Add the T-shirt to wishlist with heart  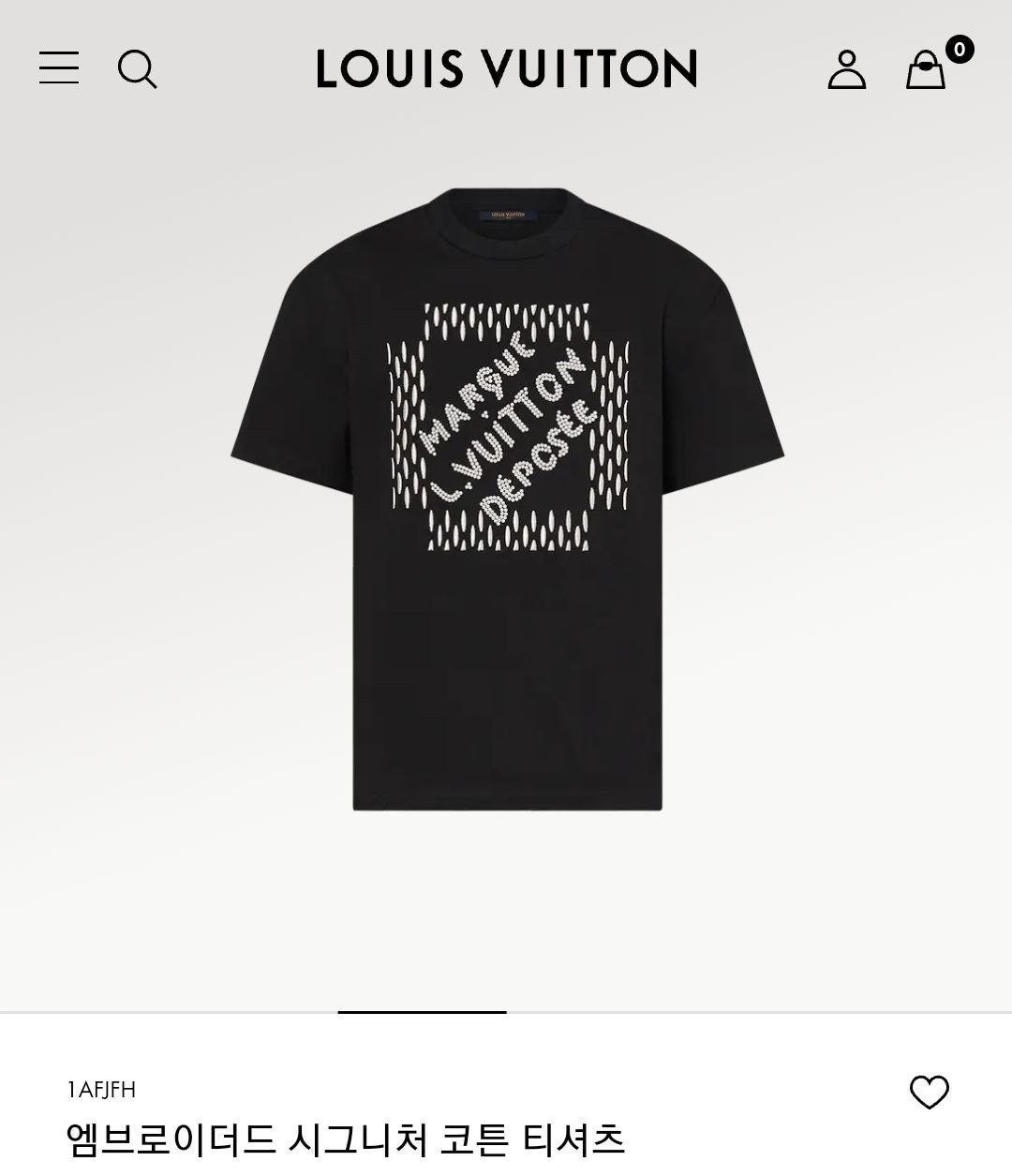(x=929, y=1092)
